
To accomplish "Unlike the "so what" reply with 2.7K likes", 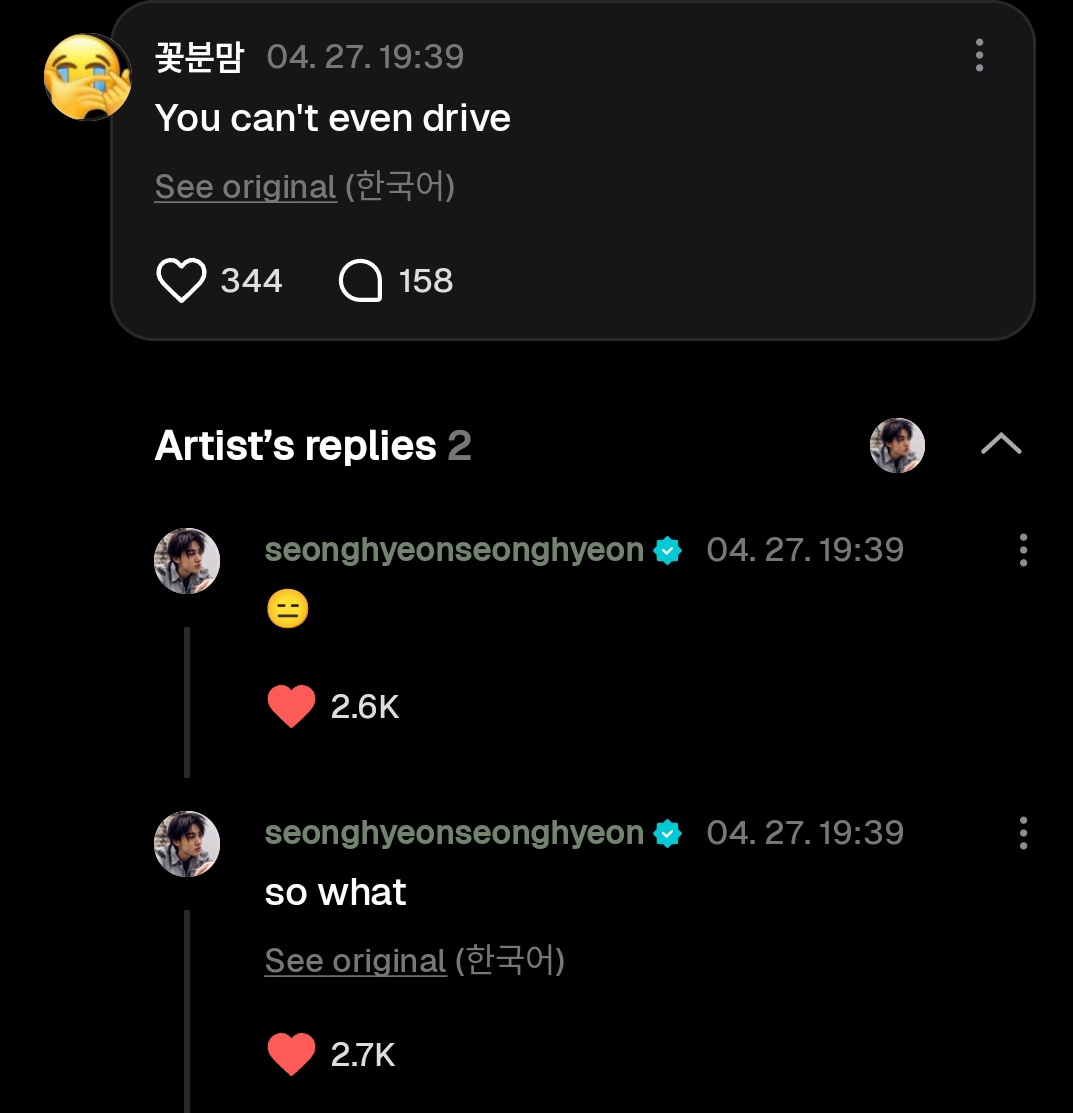I will pyautogui.click(x=292, y=1054).
